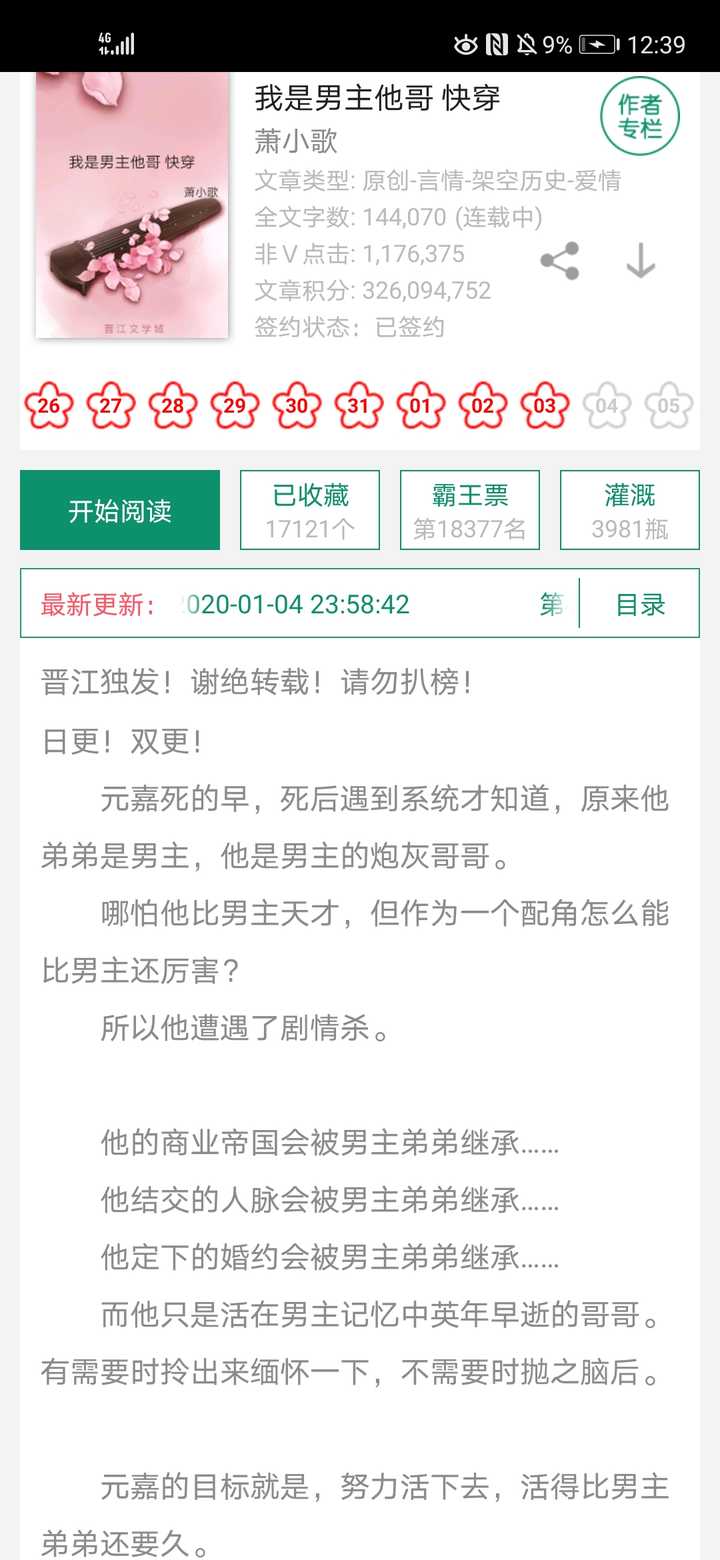
Task: Tap the 开始阅读 start reading button
Action: tap(119, 509)
